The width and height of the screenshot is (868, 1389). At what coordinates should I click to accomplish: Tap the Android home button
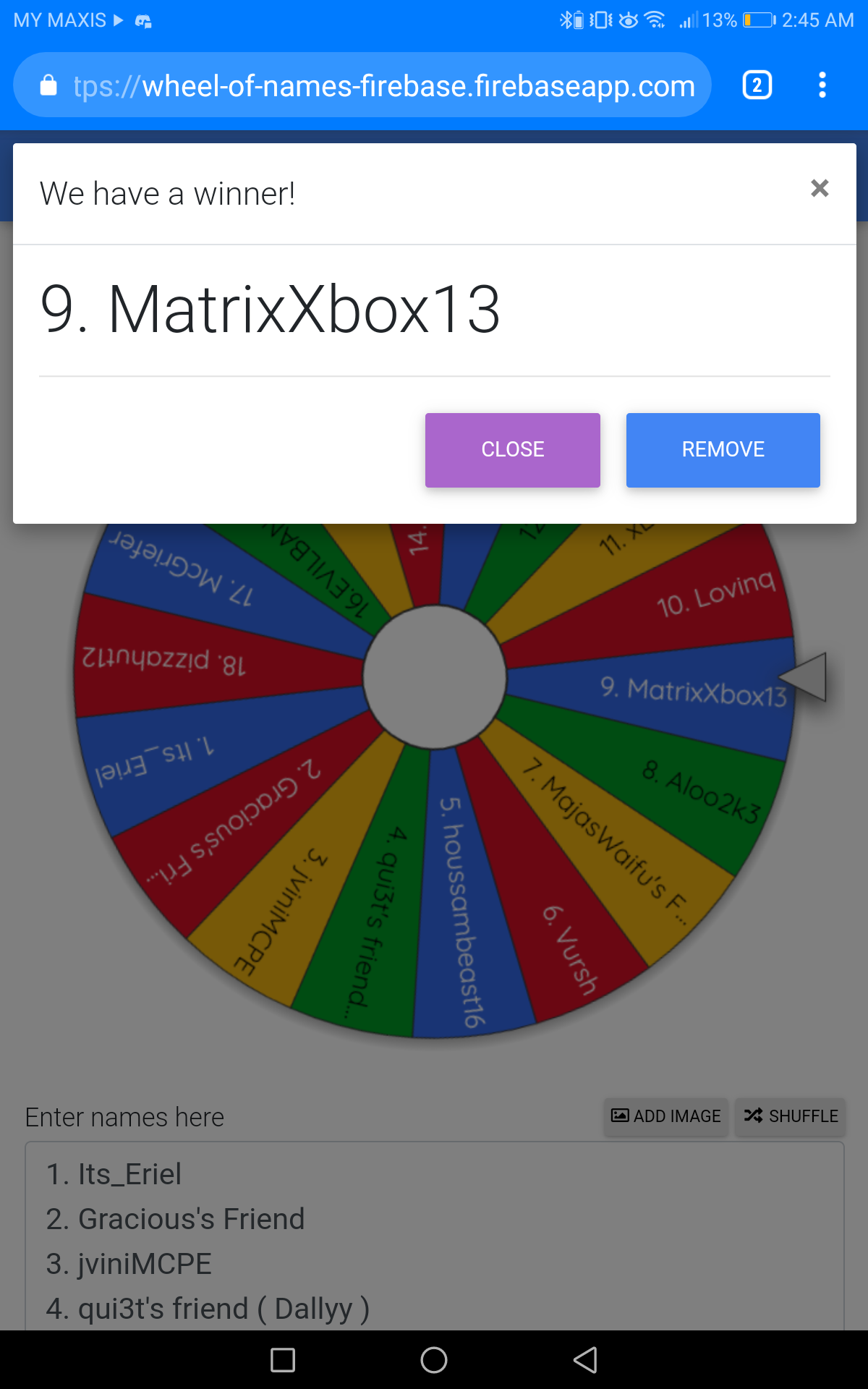[434, 1360]
